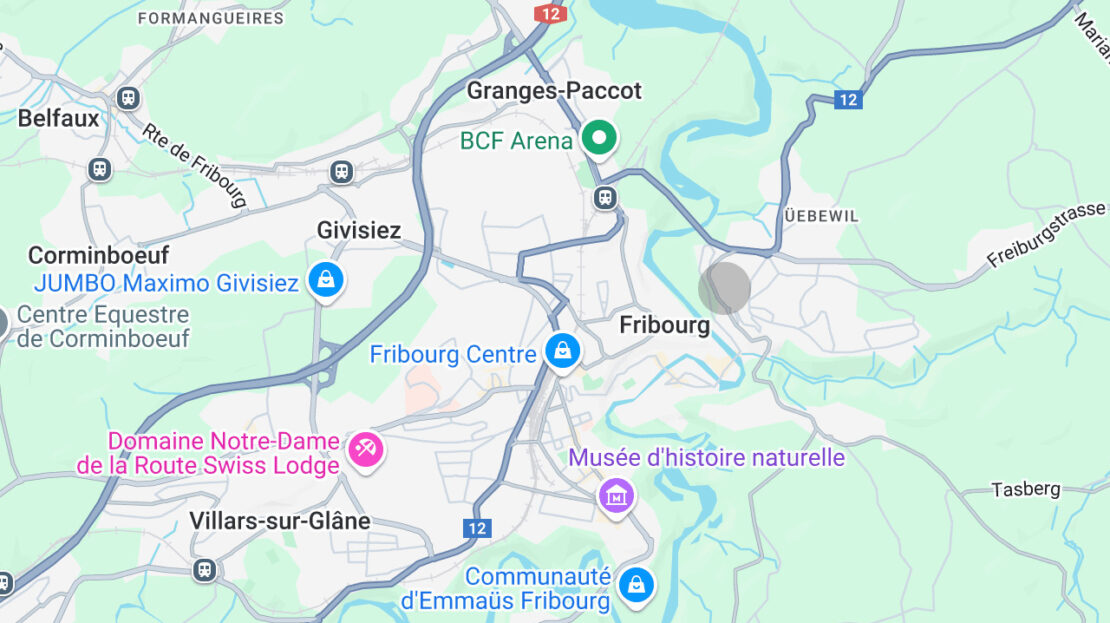Open the Villars-sur-Glâne train station icon

click(x=205, y=570)
